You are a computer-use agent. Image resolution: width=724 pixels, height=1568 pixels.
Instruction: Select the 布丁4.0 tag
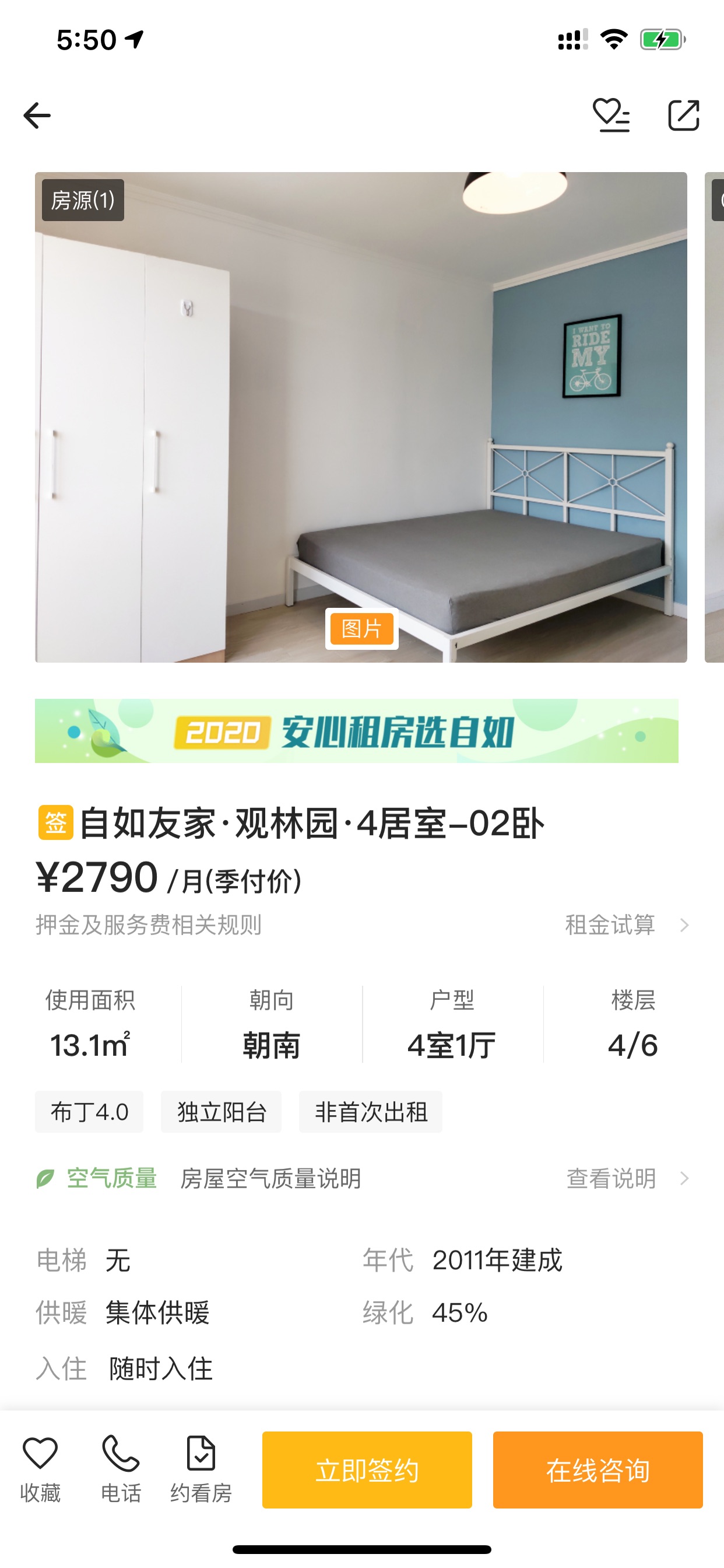pos(89,1112)
